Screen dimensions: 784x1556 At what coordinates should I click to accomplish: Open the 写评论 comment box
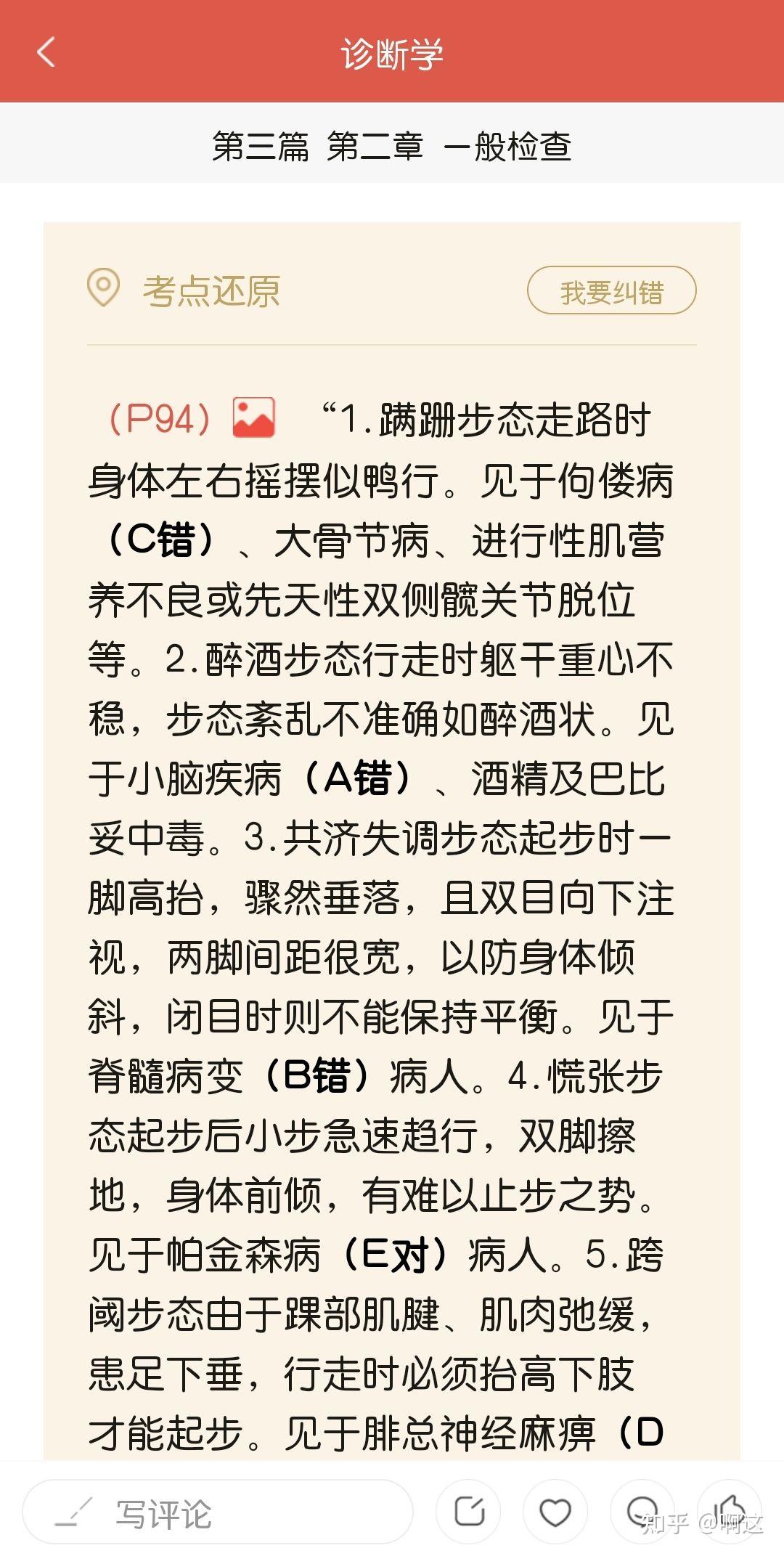point(218,1513)
